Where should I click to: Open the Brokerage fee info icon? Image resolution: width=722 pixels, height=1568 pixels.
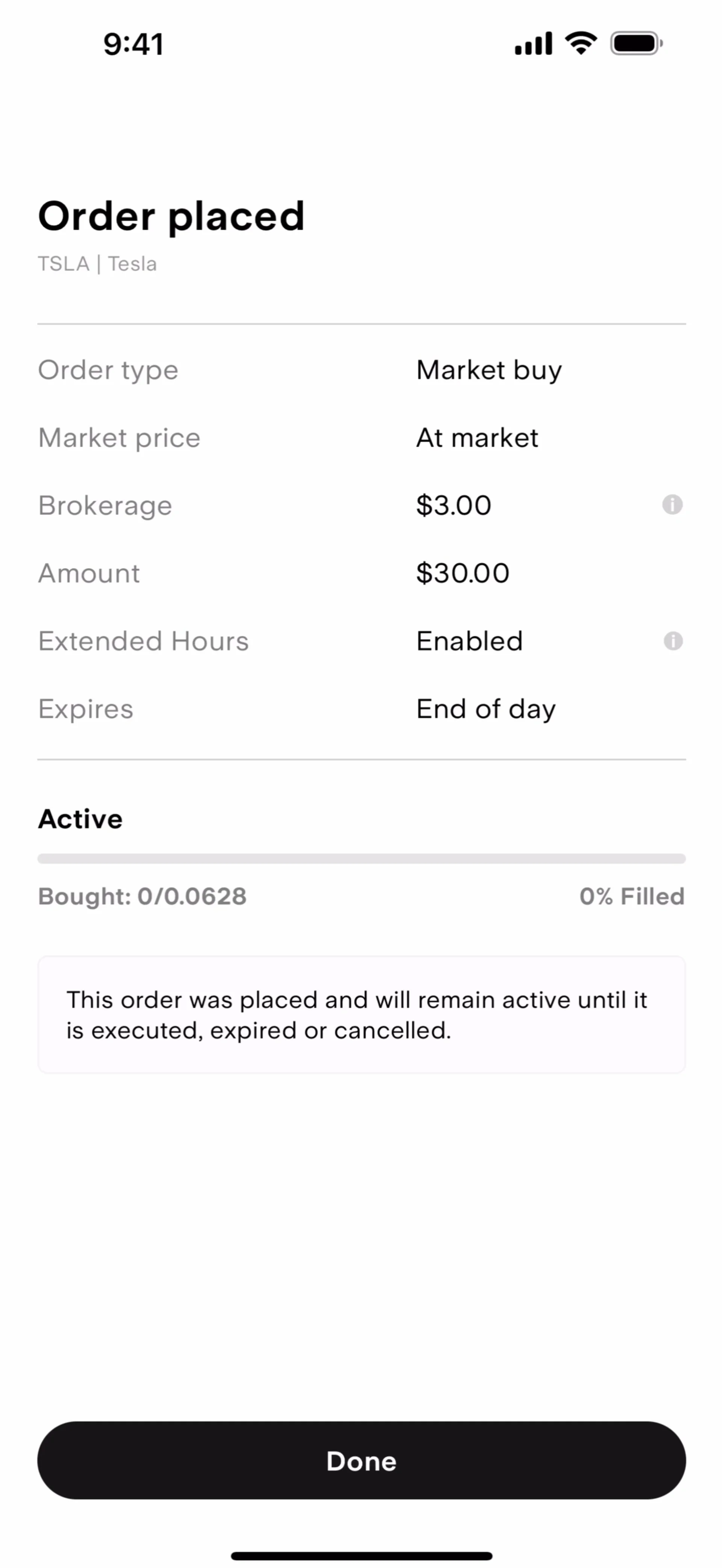(x=672, y=505)
